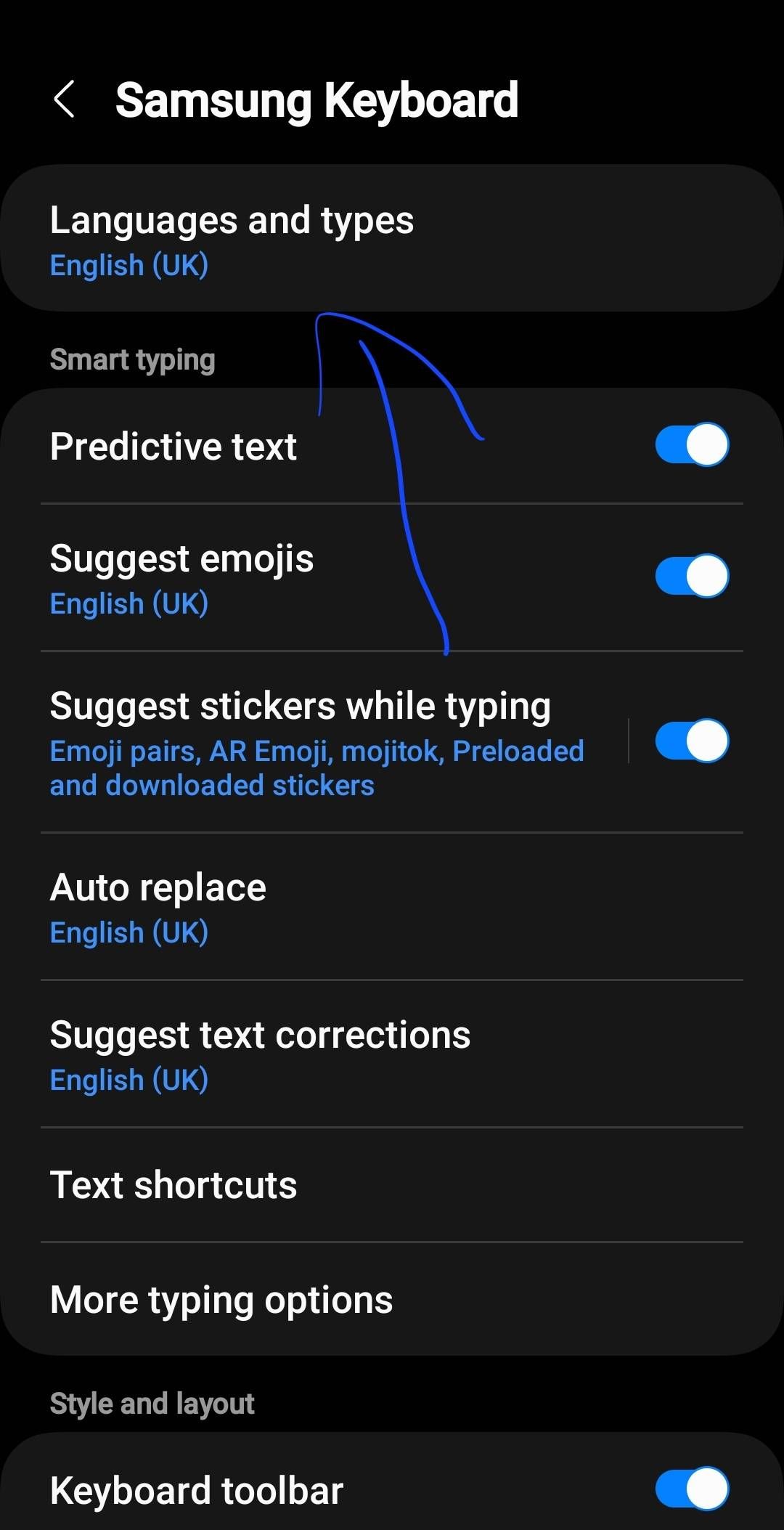784x1530 pixels.
Task: Open Languages and types settings
Action: (x=232, y=219)
